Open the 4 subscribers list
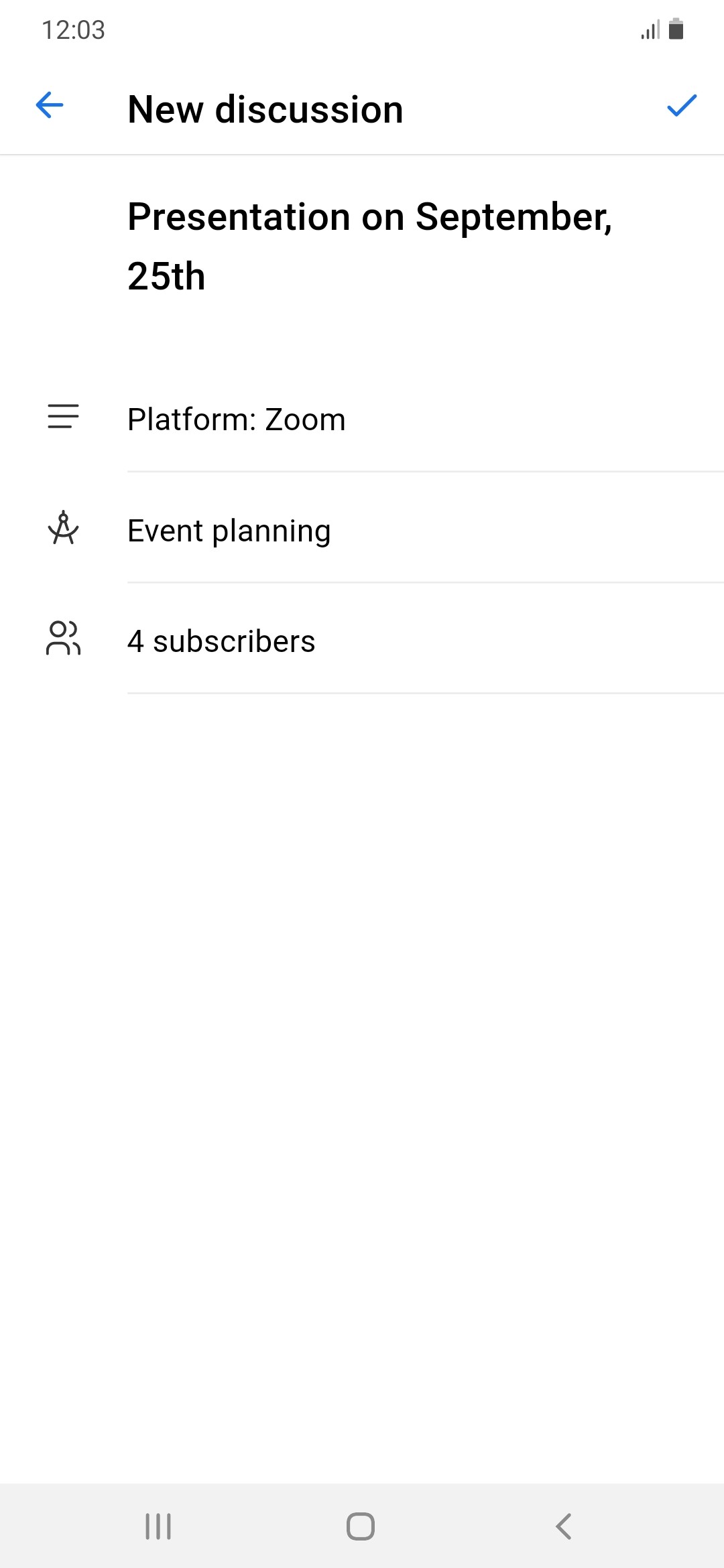The width and height of the screenshot is (724, 1568). [362, 641]
